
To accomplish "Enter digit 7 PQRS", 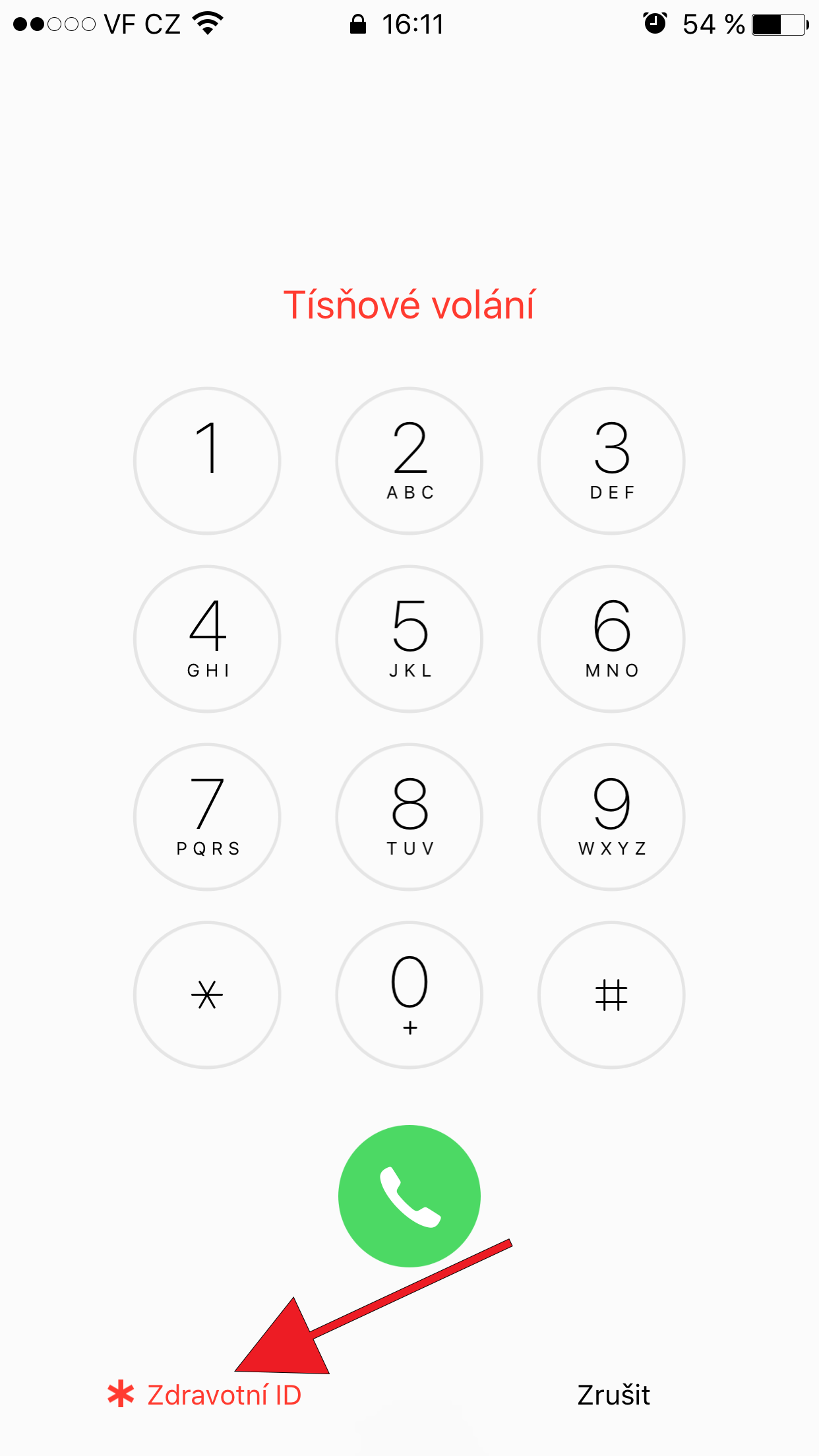I will click(207, 816).
